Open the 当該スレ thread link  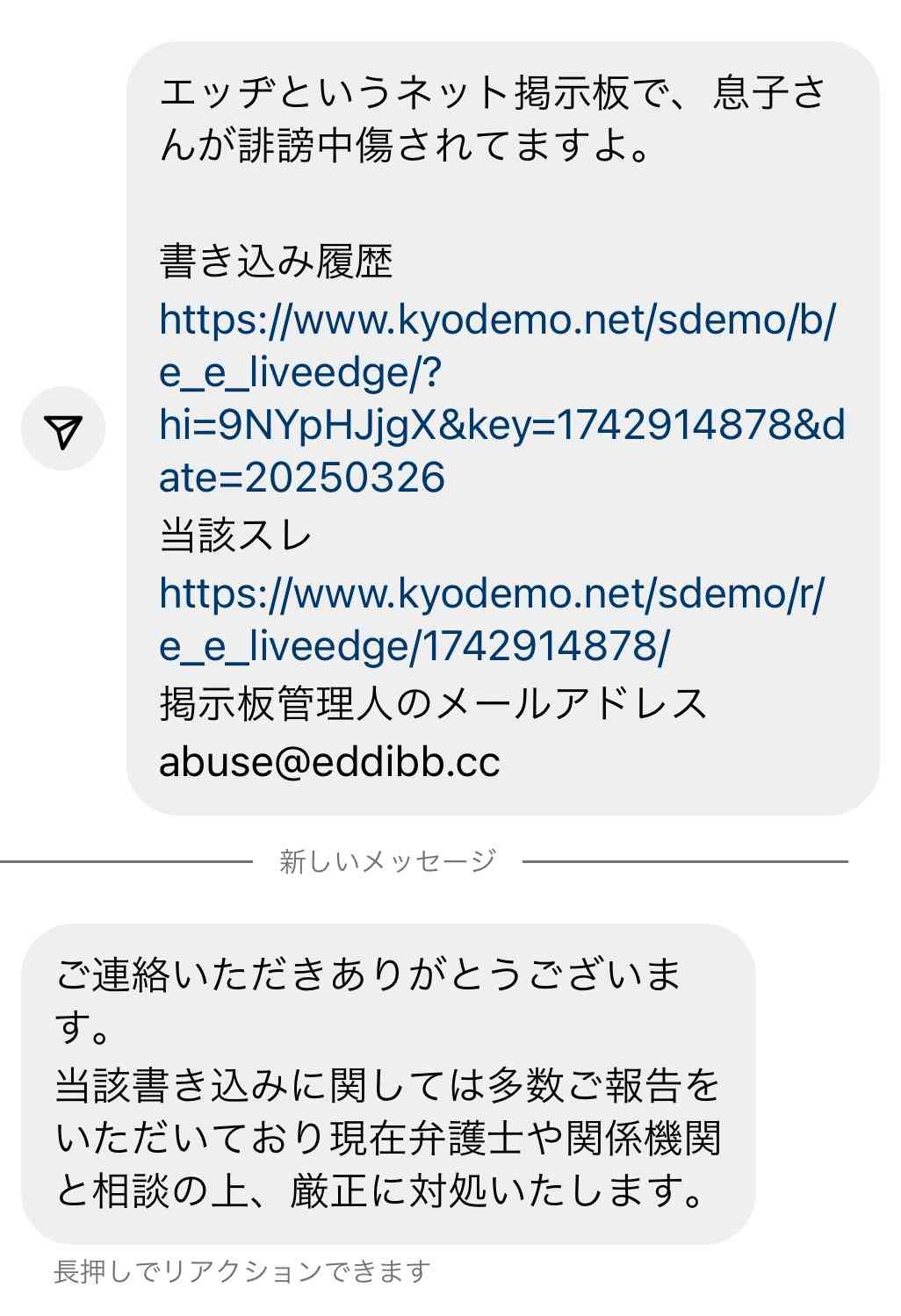tap(491, 621)
